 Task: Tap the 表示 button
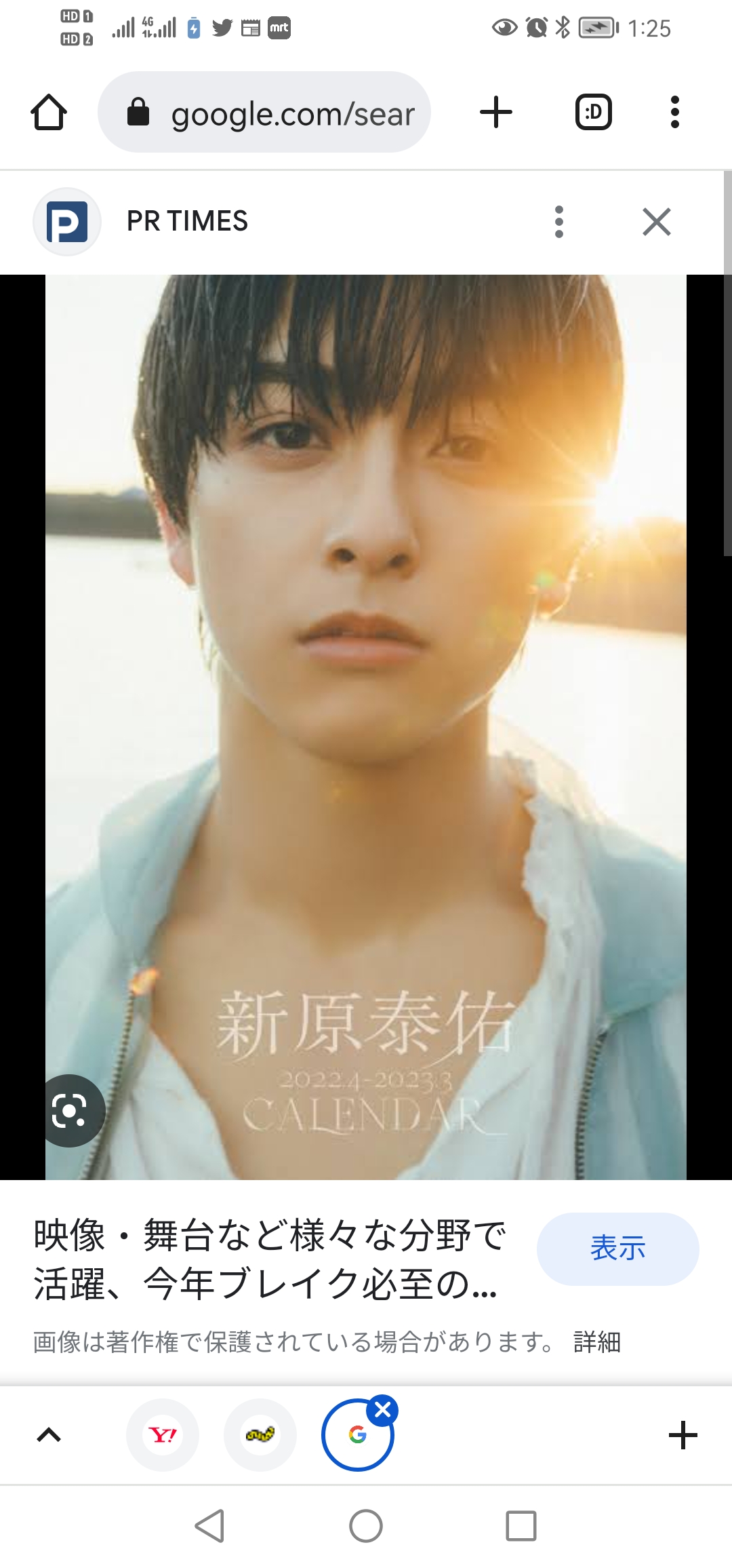click(618, 1249)
